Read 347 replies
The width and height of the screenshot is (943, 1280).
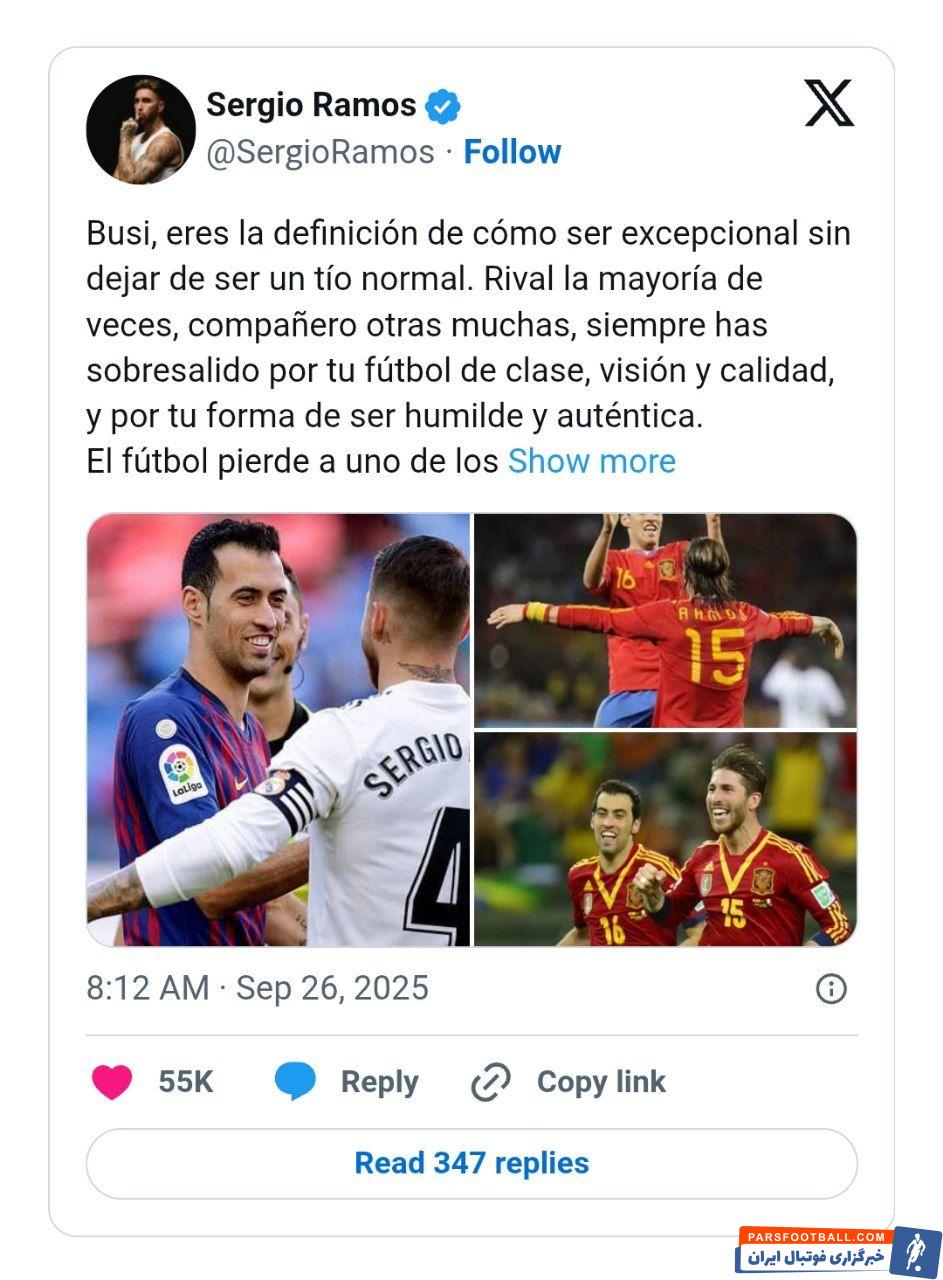(x=471, y=1163)
